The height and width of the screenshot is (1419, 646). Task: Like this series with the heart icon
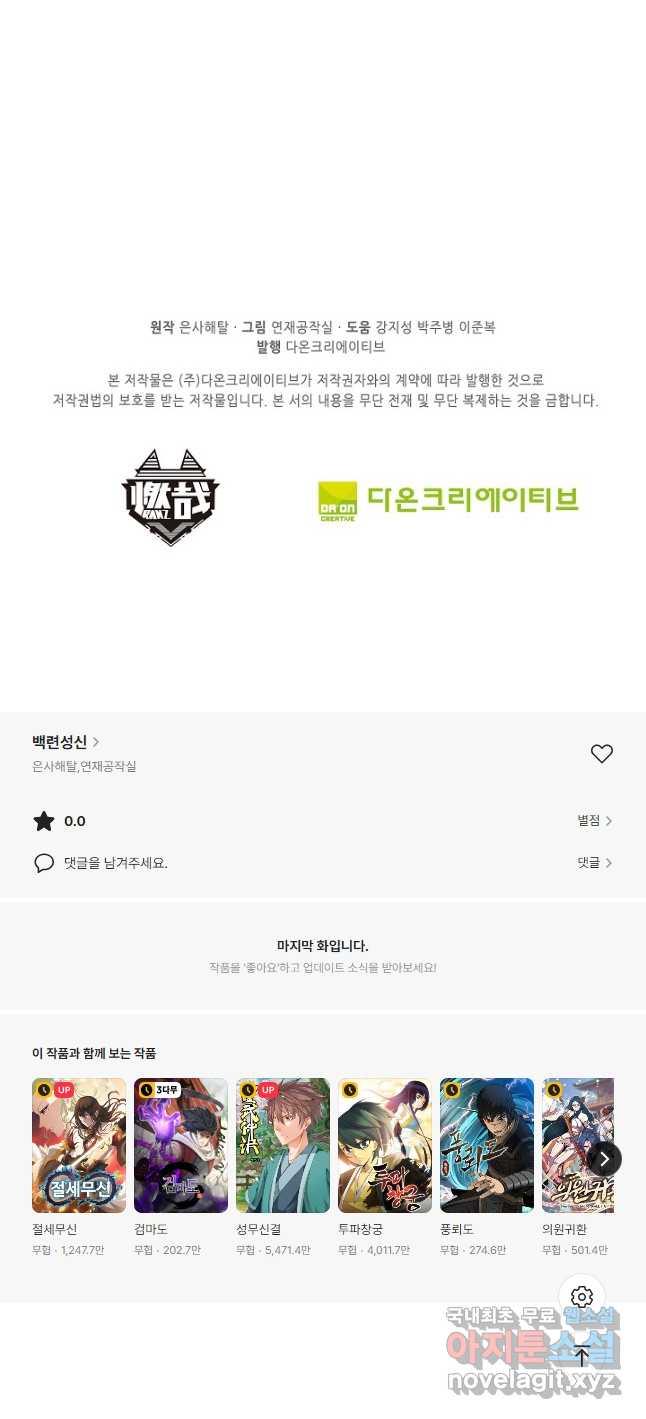[x=601, y=754]
